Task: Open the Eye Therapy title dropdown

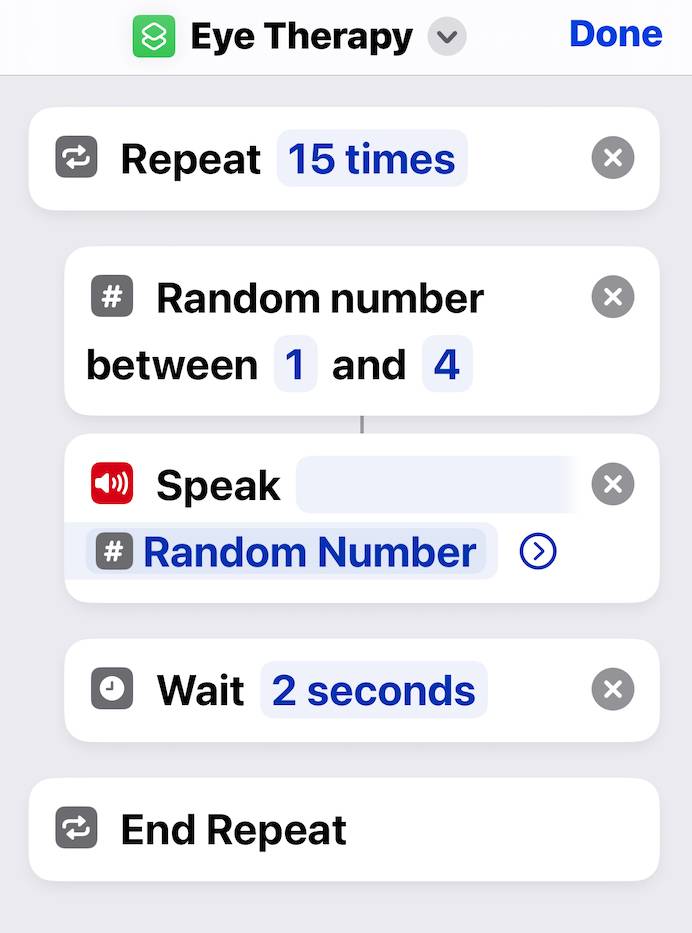Action: (x=447, y=38)
